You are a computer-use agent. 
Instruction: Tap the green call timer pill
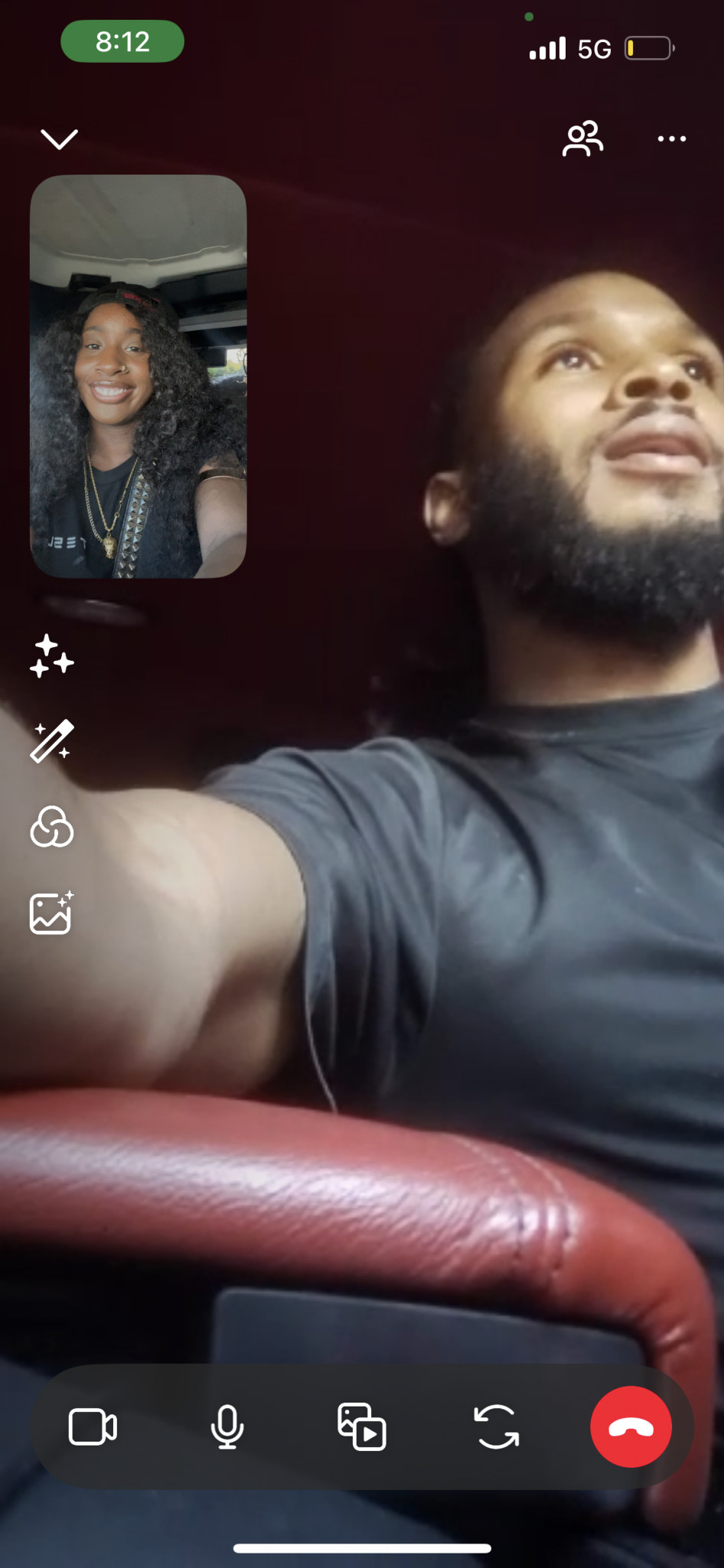(x=122, y=41)
